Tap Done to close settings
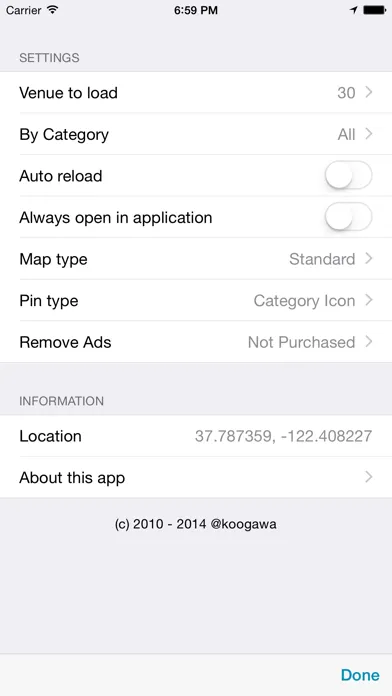Viewport: 392px width, 696px height. [x=360, y=675]
